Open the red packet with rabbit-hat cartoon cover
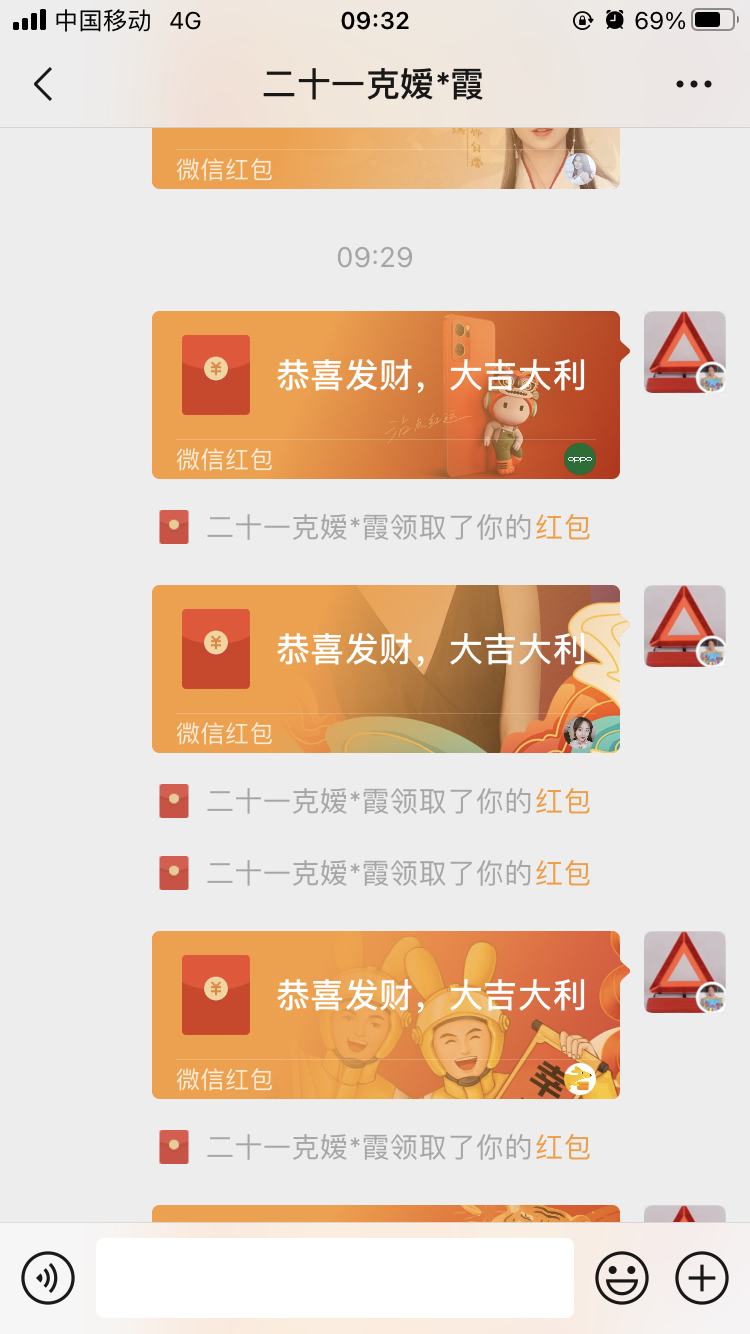750x1334 pixels. coord(385,1014)
